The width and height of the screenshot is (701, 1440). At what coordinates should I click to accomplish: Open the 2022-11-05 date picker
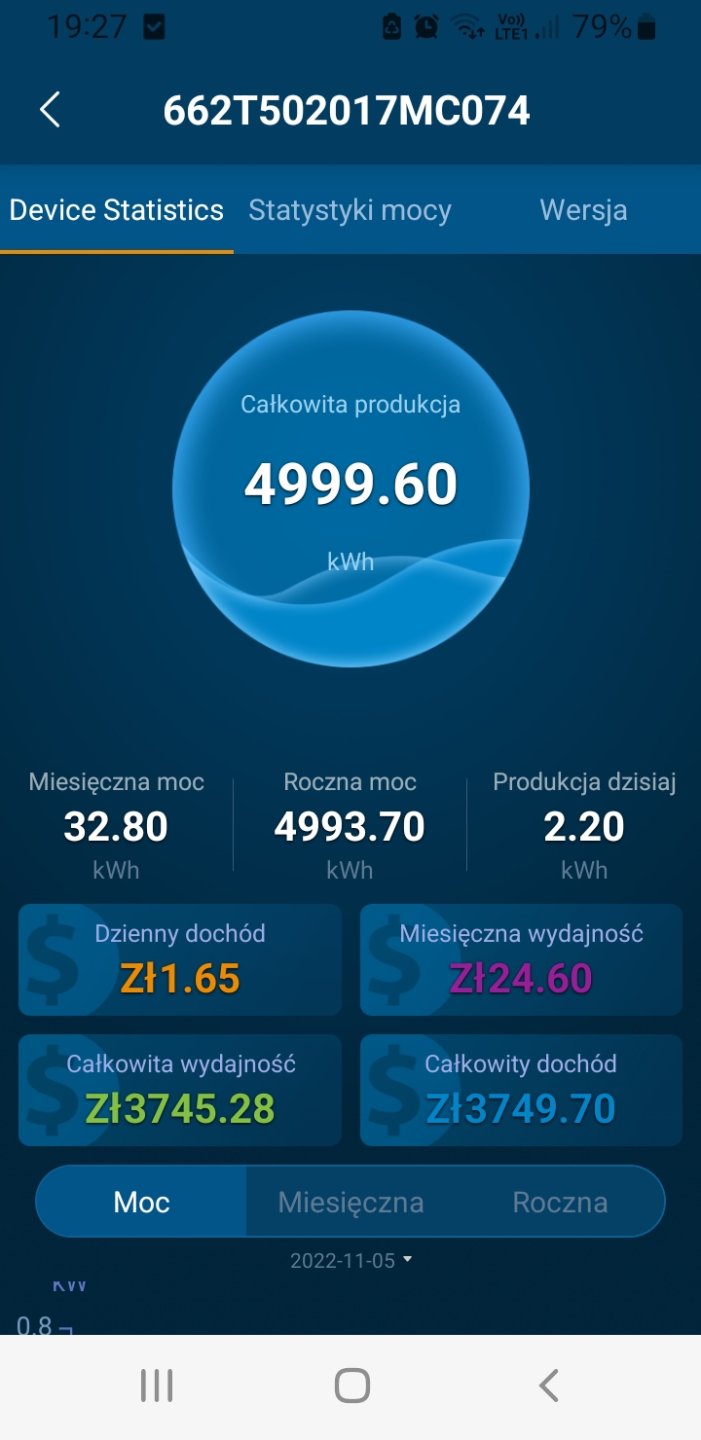(351, 1261)
